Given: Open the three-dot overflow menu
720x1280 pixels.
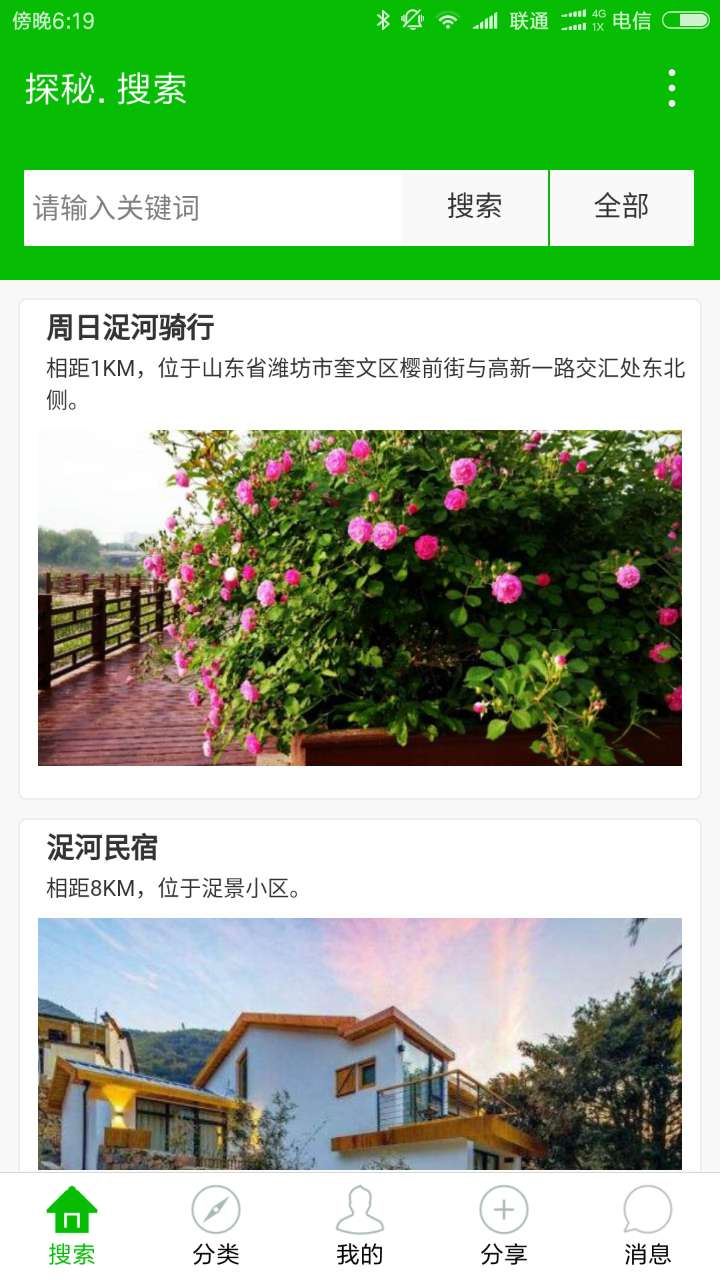Looking at the screenshot, I should click(671, 88).
